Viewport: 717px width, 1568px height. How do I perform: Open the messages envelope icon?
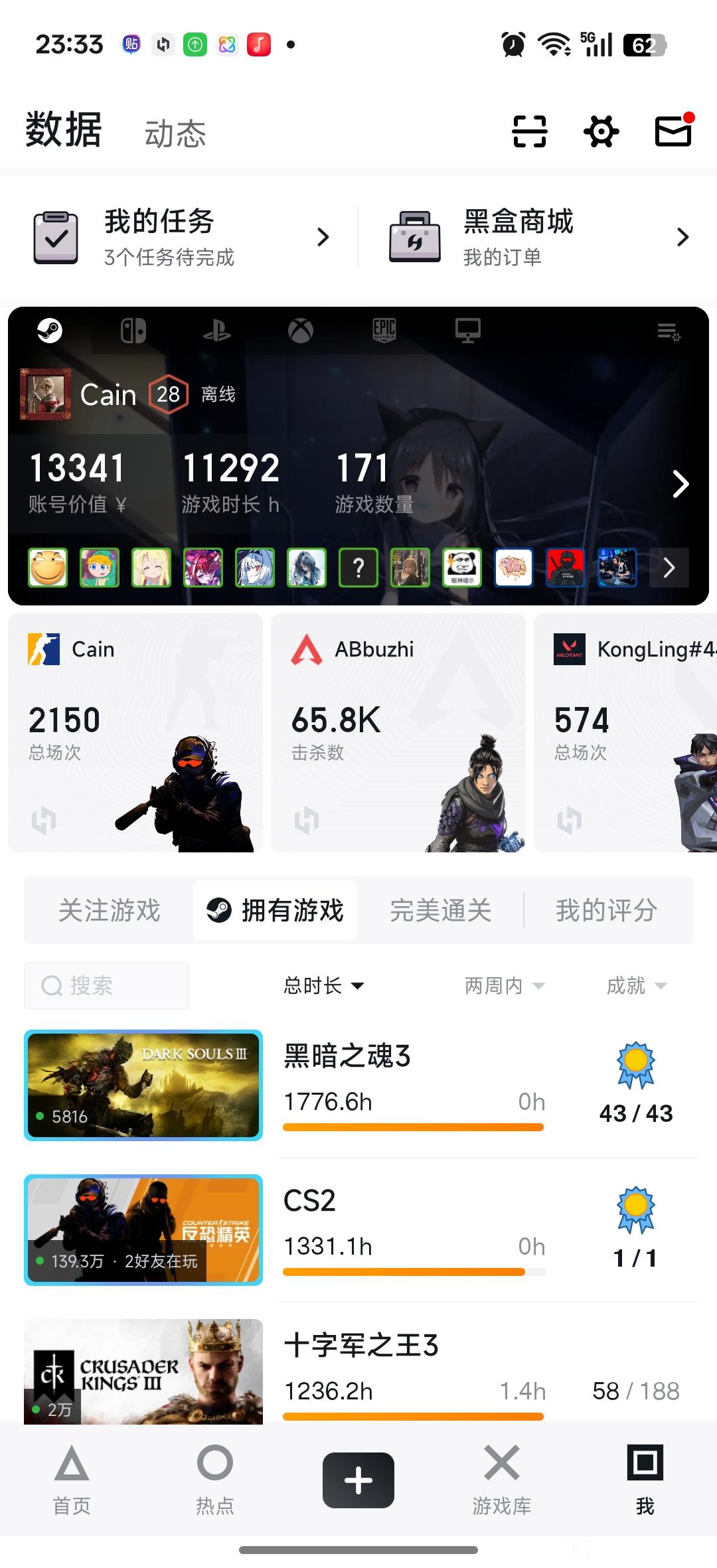point(673,130)
